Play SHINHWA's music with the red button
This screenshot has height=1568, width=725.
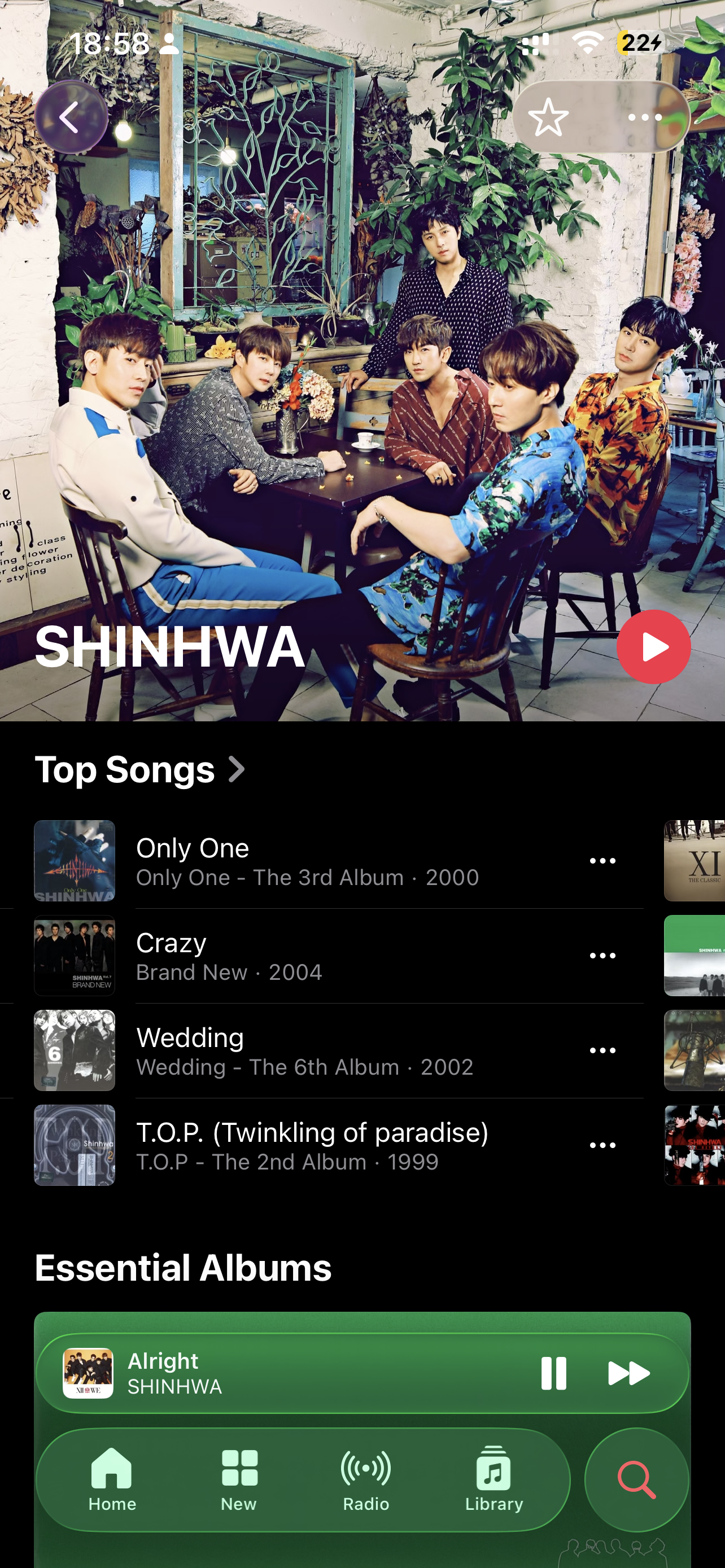653,646
